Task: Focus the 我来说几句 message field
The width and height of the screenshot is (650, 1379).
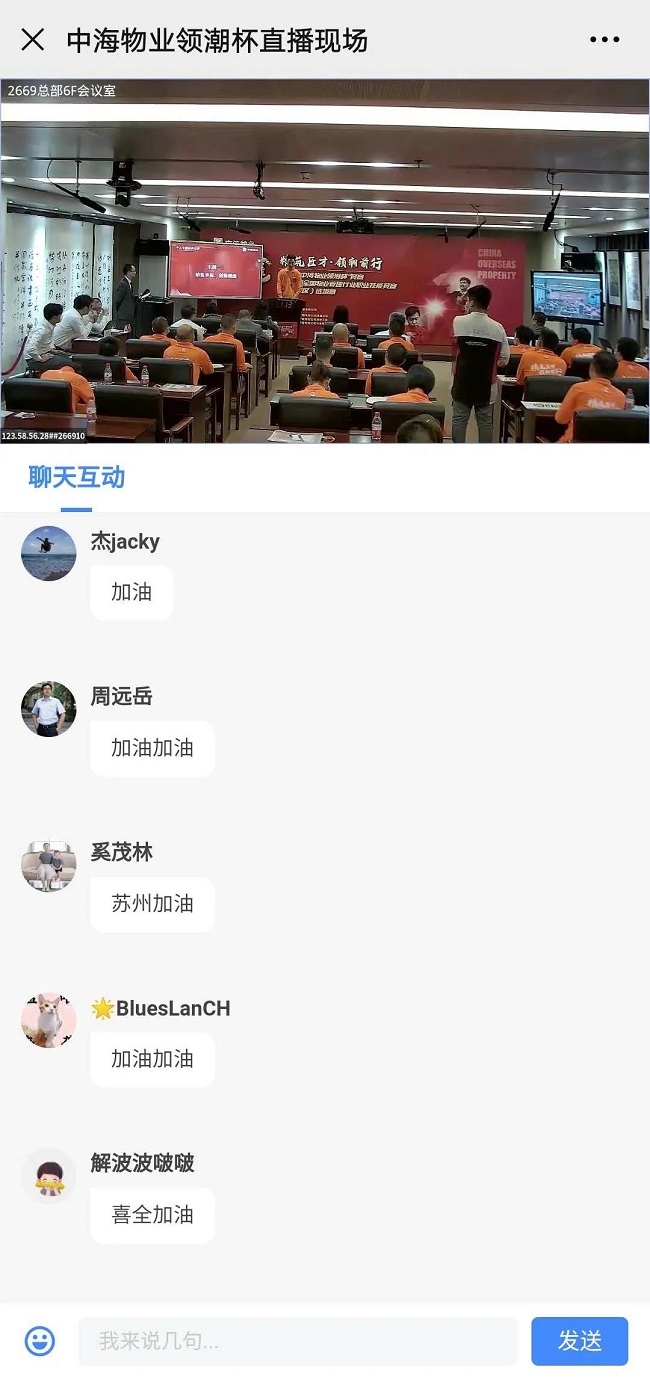Action: (298, 1341)
